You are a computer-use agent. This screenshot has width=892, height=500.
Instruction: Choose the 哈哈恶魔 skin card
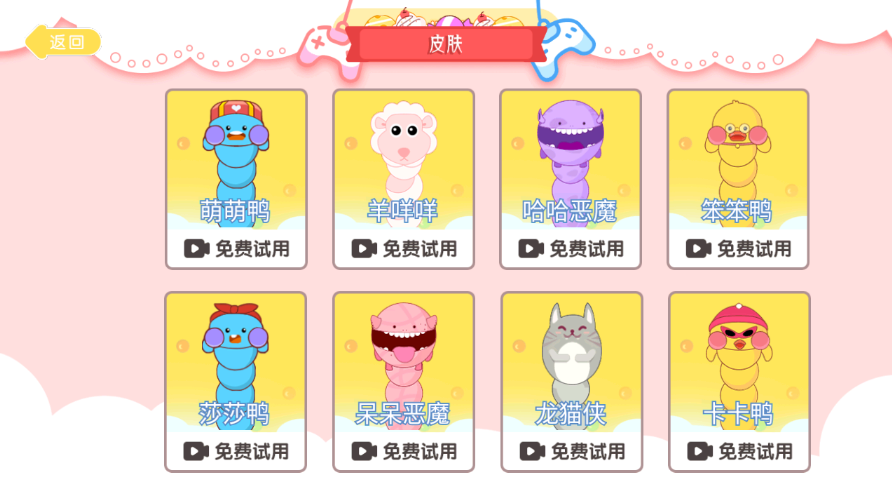pos(570,160)
